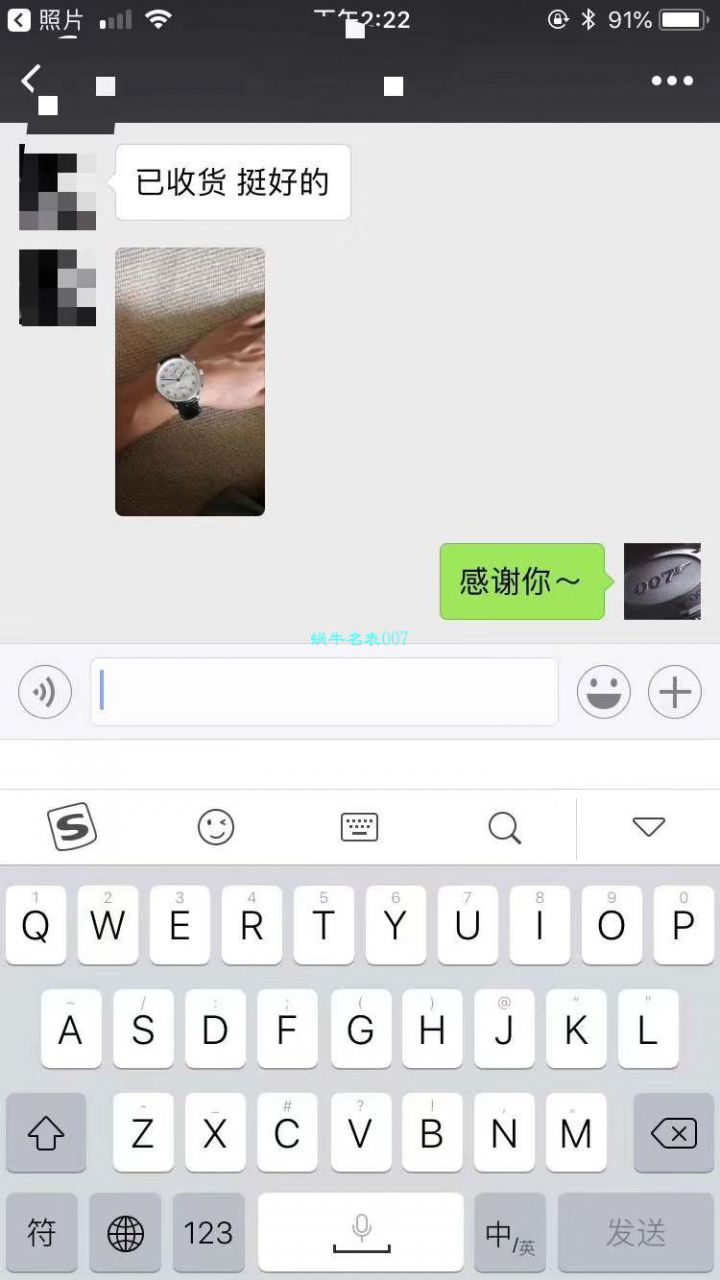Screen dimensions: 720x1280
Task: Tap the 发送 send key
Action: point(636,1233)
